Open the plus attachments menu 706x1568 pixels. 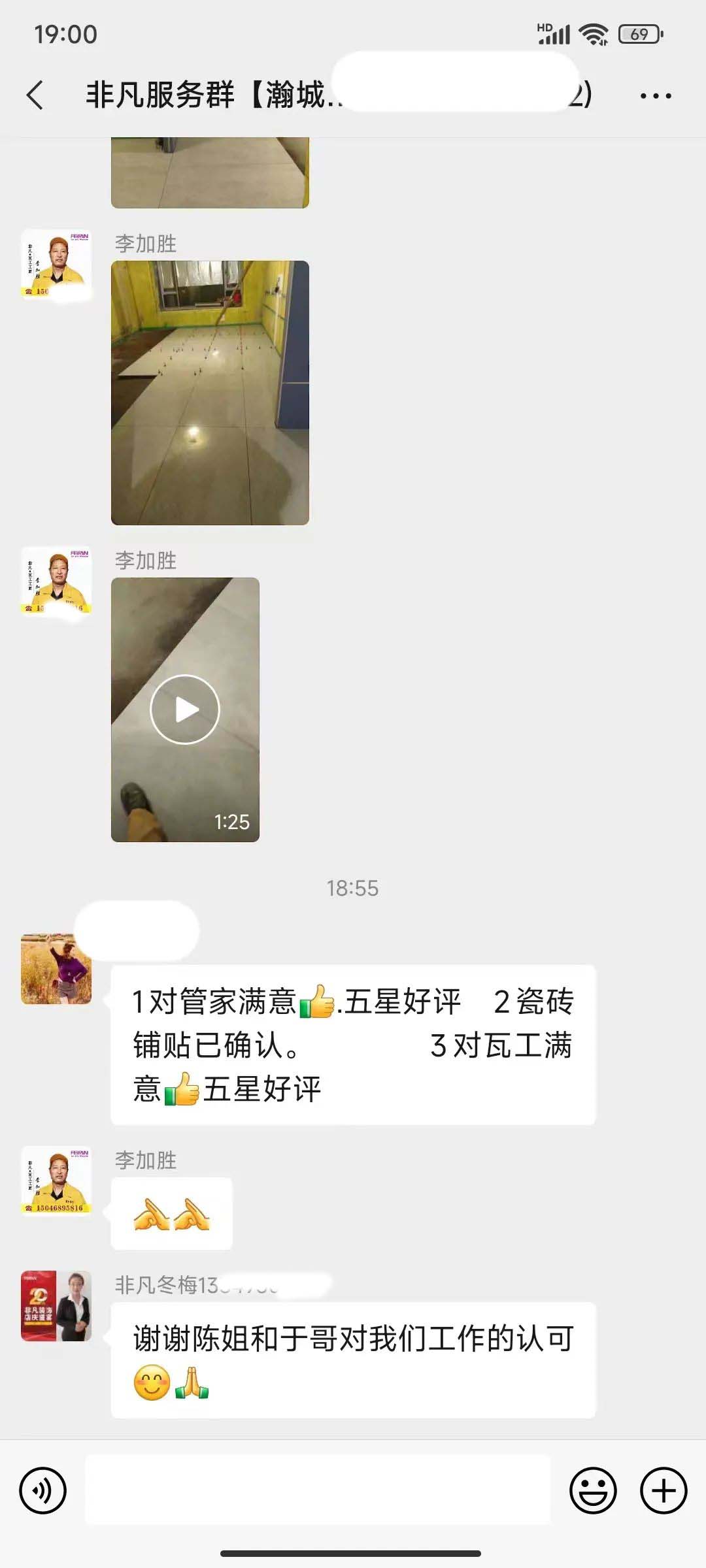click(x=664, y=1490)
